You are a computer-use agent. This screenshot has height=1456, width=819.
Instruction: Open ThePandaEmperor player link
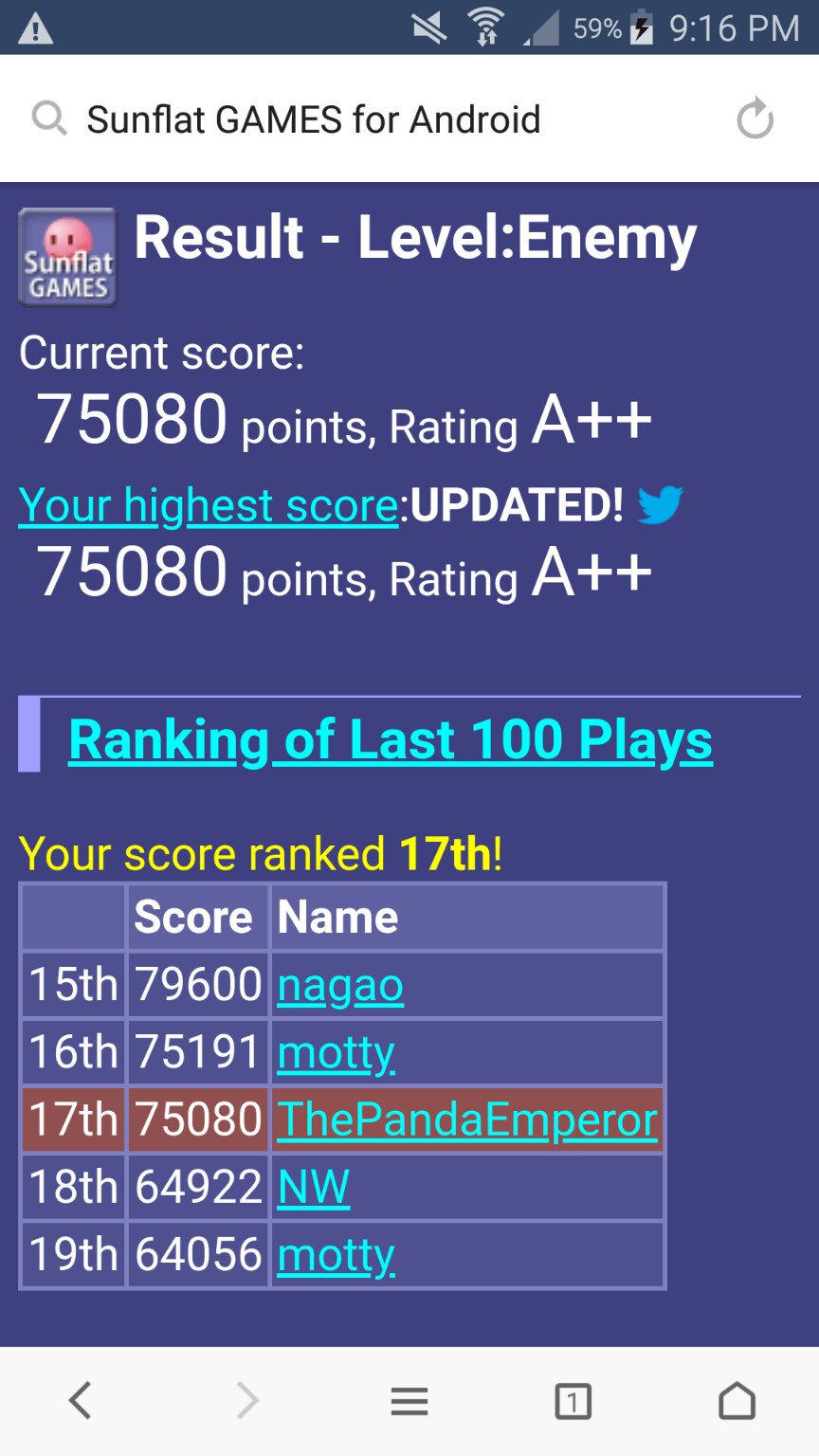467,1120
